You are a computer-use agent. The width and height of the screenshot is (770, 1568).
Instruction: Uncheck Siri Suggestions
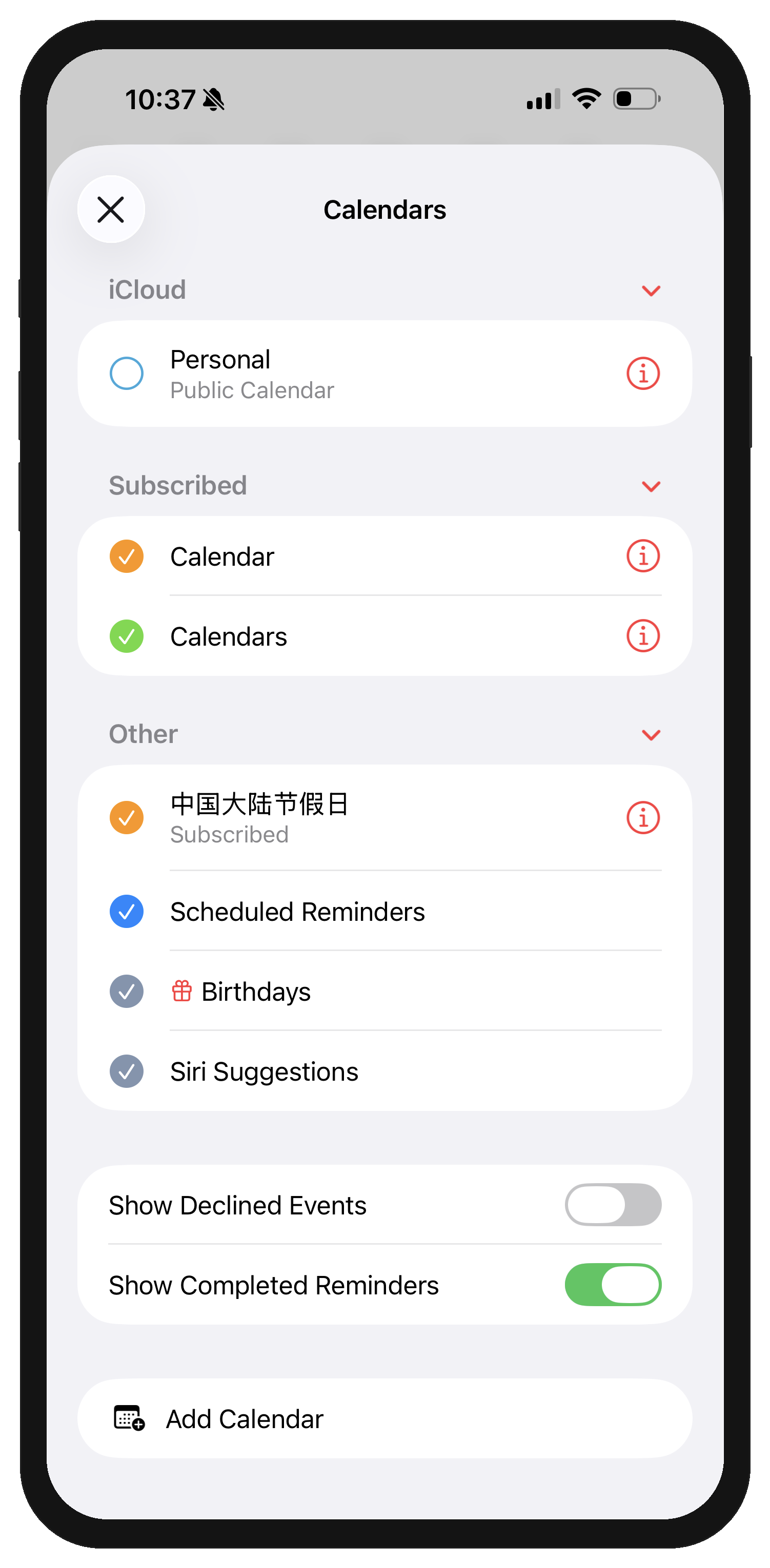(x=126, y=1071)
